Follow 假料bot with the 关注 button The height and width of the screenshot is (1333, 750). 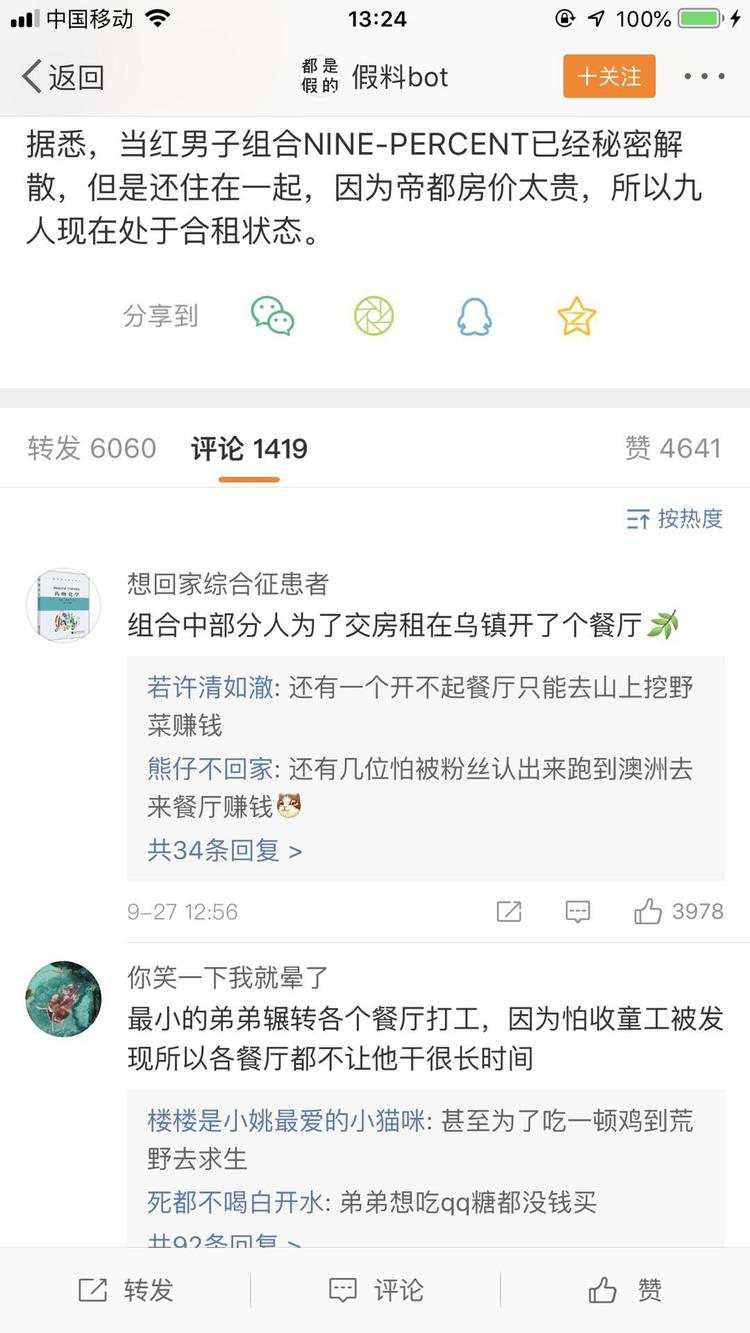click(609, 77)
